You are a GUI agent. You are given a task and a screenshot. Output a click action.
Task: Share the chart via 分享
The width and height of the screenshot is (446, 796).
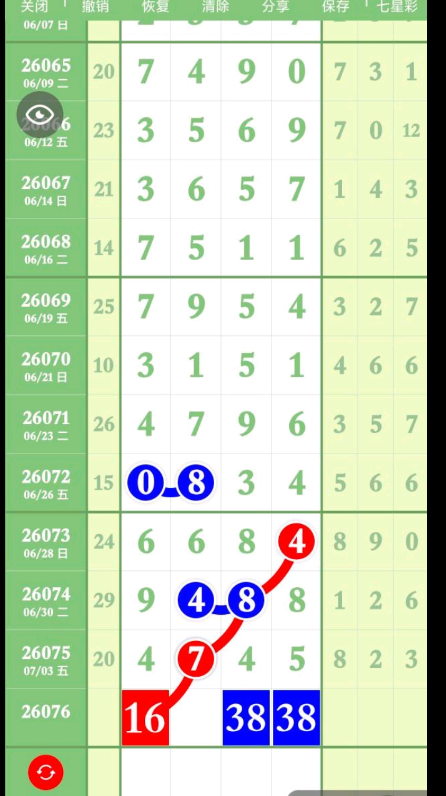[276, 7]
